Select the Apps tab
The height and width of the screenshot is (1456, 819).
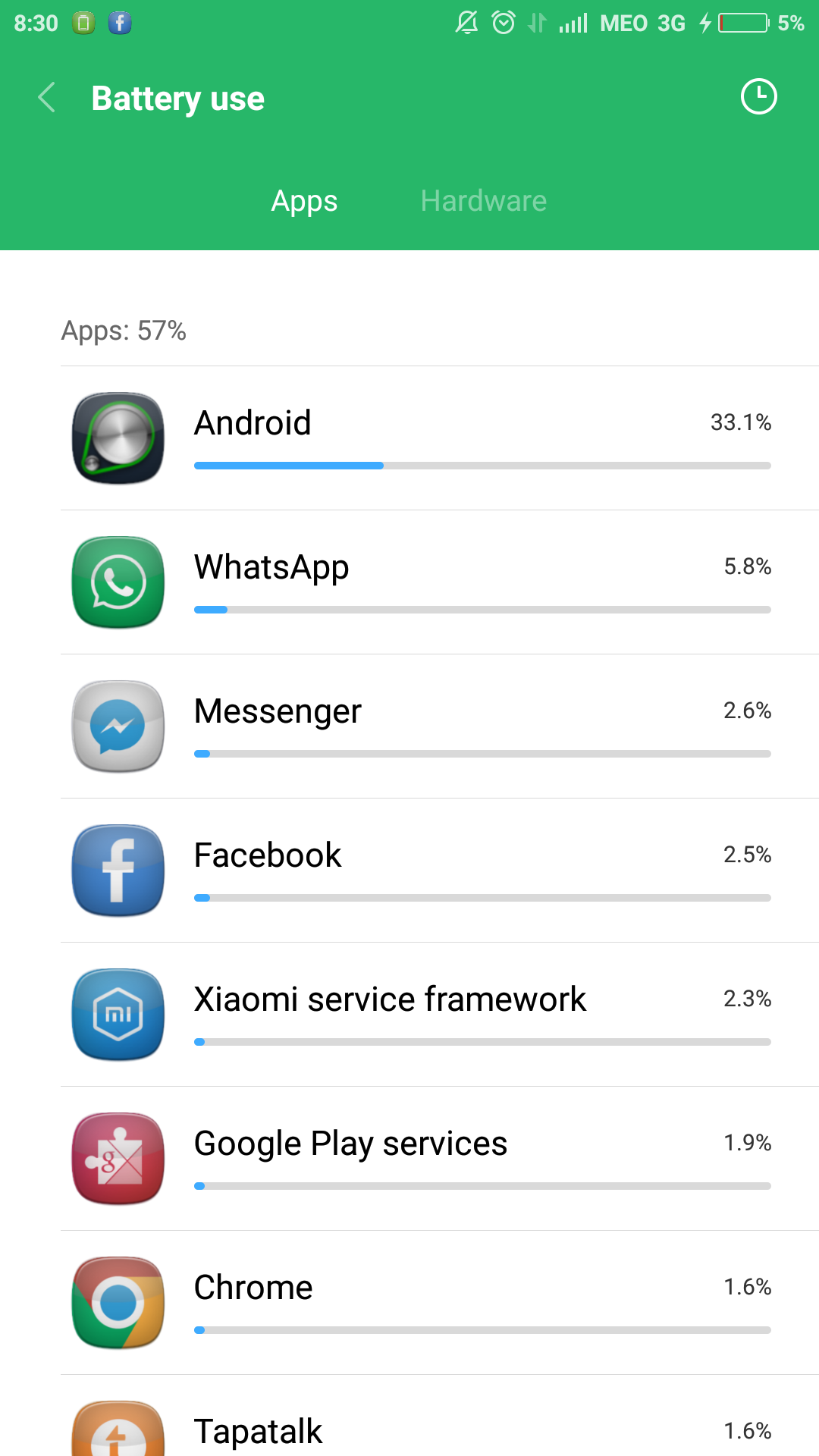pos(304,201)
